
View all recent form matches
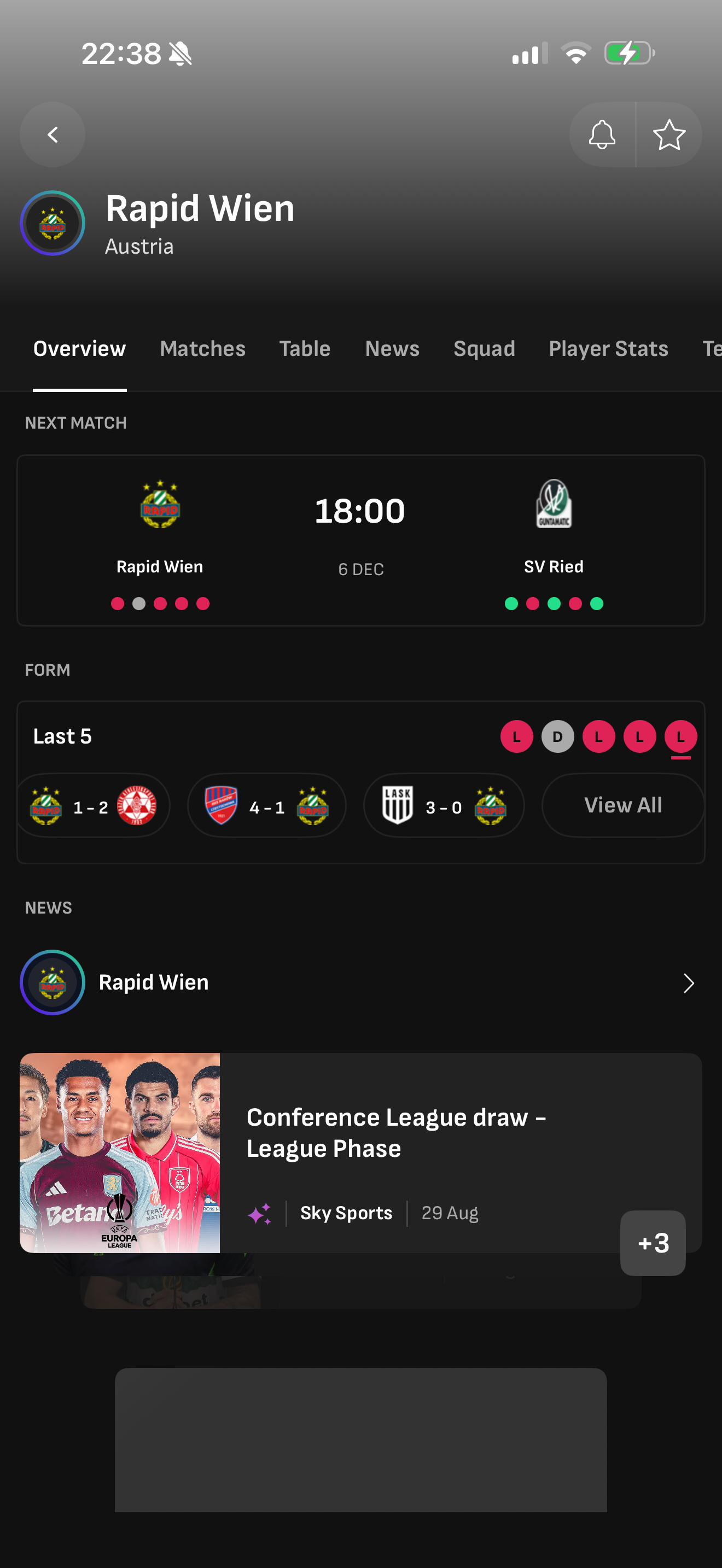[622, 806]
